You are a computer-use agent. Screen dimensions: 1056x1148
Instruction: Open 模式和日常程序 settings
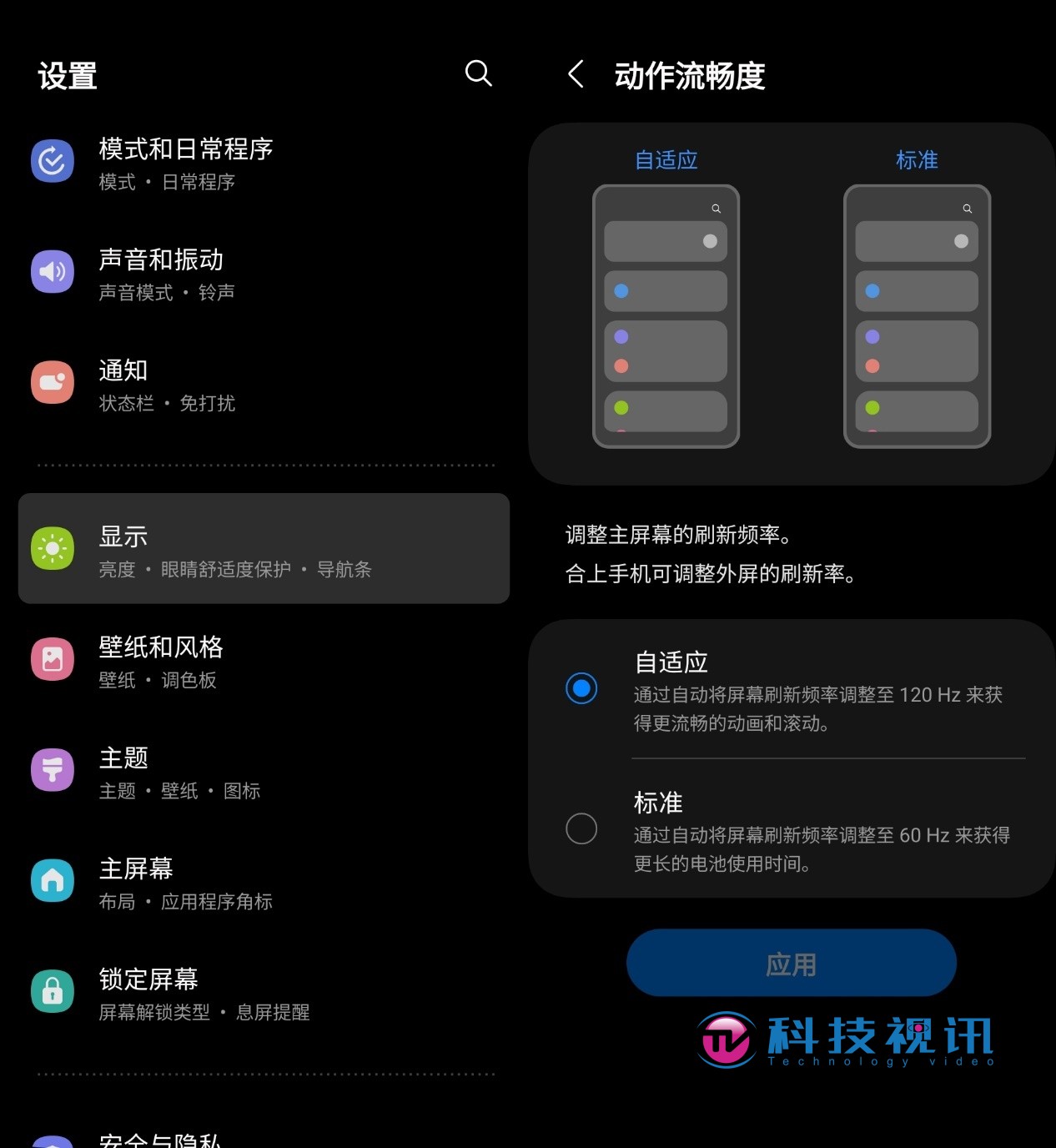pos(185,163)
